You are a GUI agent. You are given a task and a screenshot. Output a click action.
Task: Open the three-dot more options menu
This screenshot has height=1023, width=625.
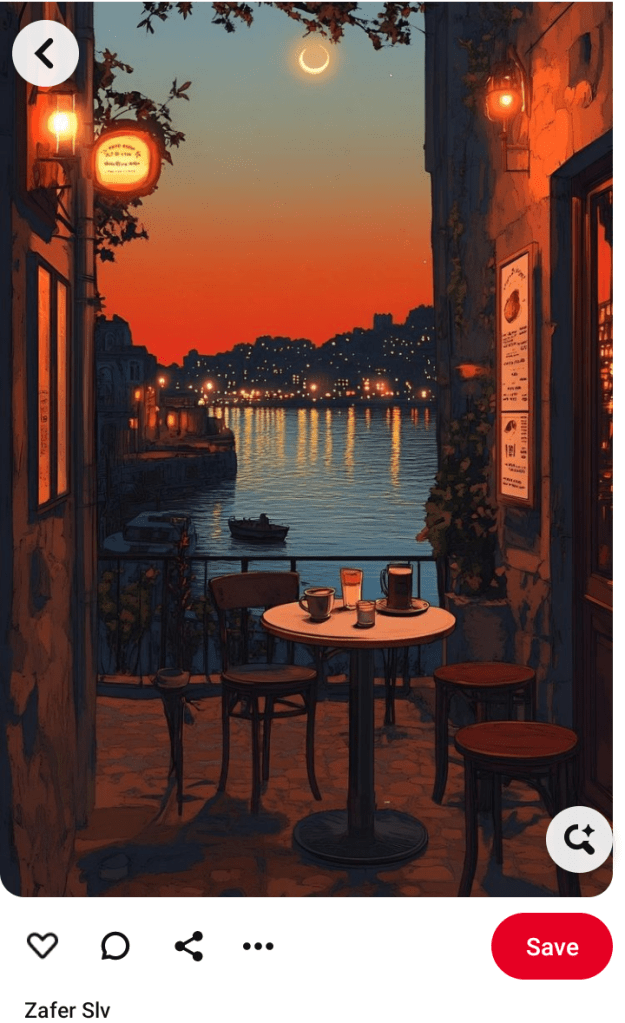258,946
